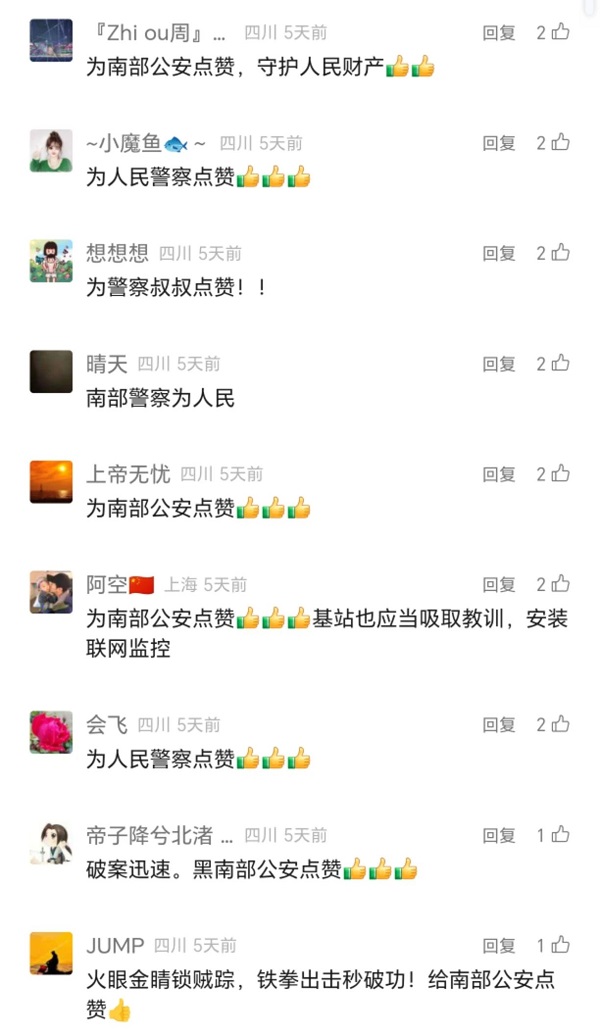The image size is (600, 1034).
Task: Open 晴天's profile avatar
Action: coord(51,371)
